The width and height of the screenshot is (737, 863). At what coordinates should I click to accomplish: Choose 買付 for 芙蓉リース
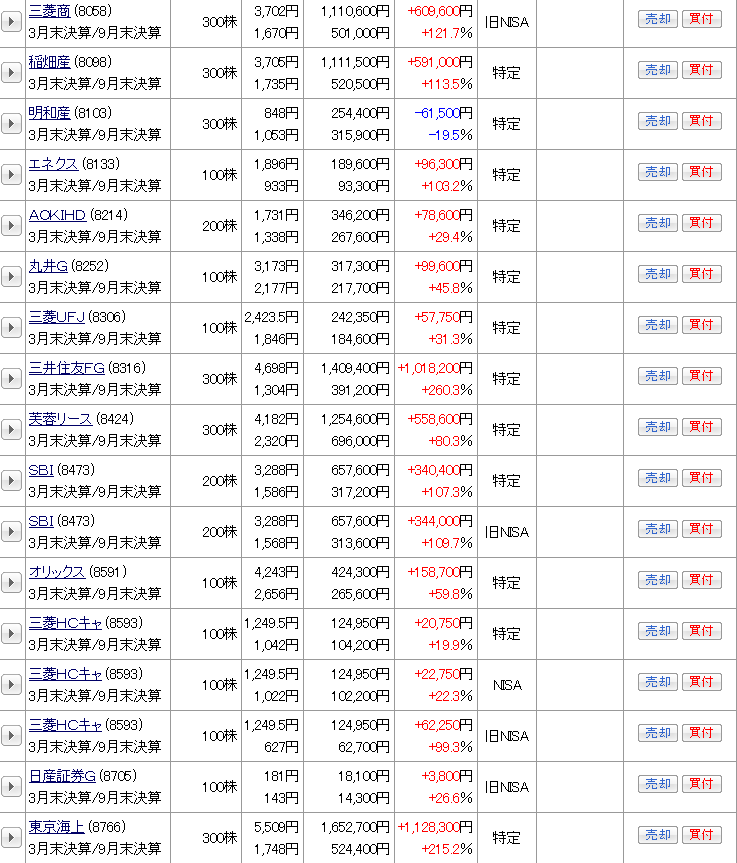(701, 427)
